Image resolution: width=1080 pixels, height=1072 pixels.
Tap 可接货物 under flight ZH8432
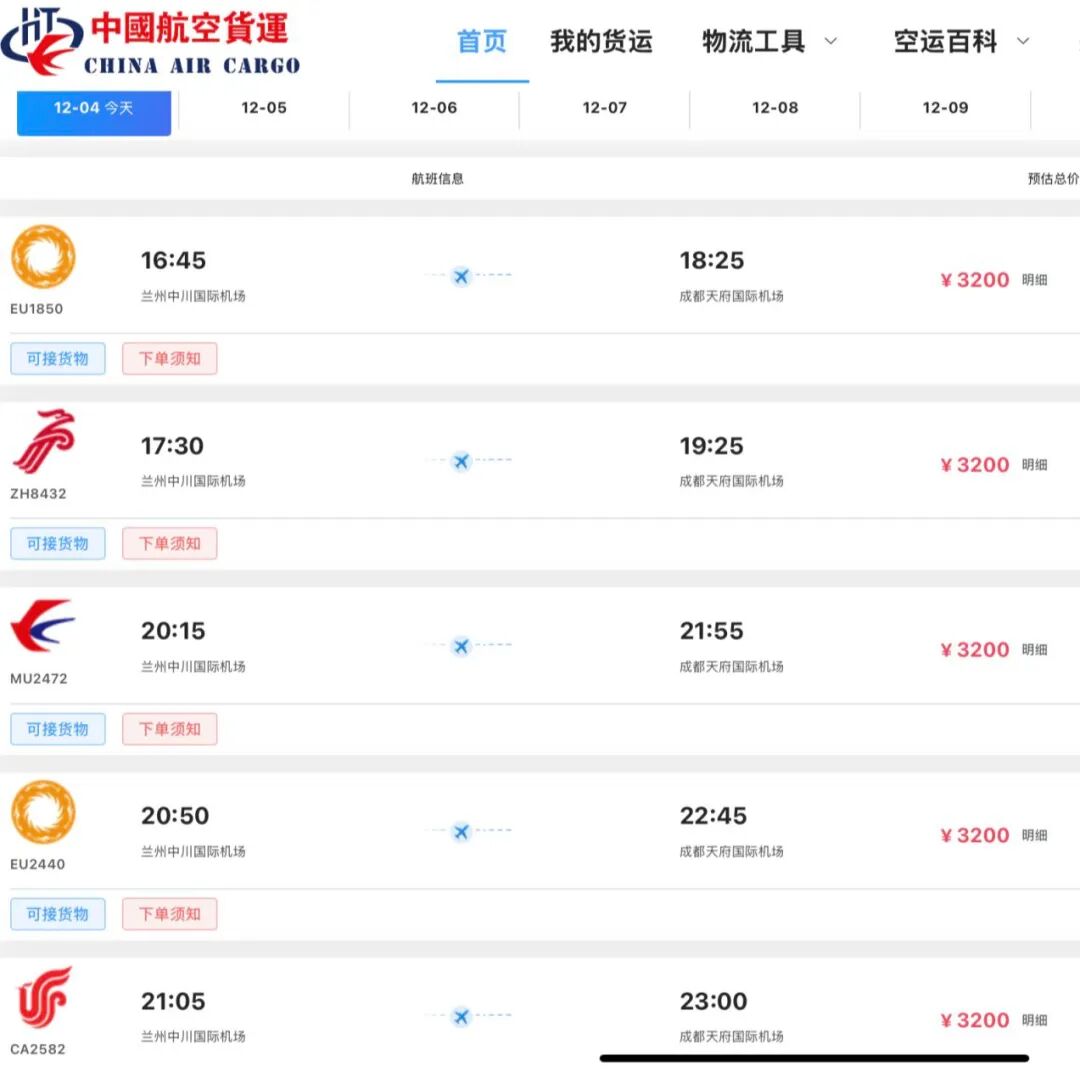pyautogui.click(x=58, y=544)
